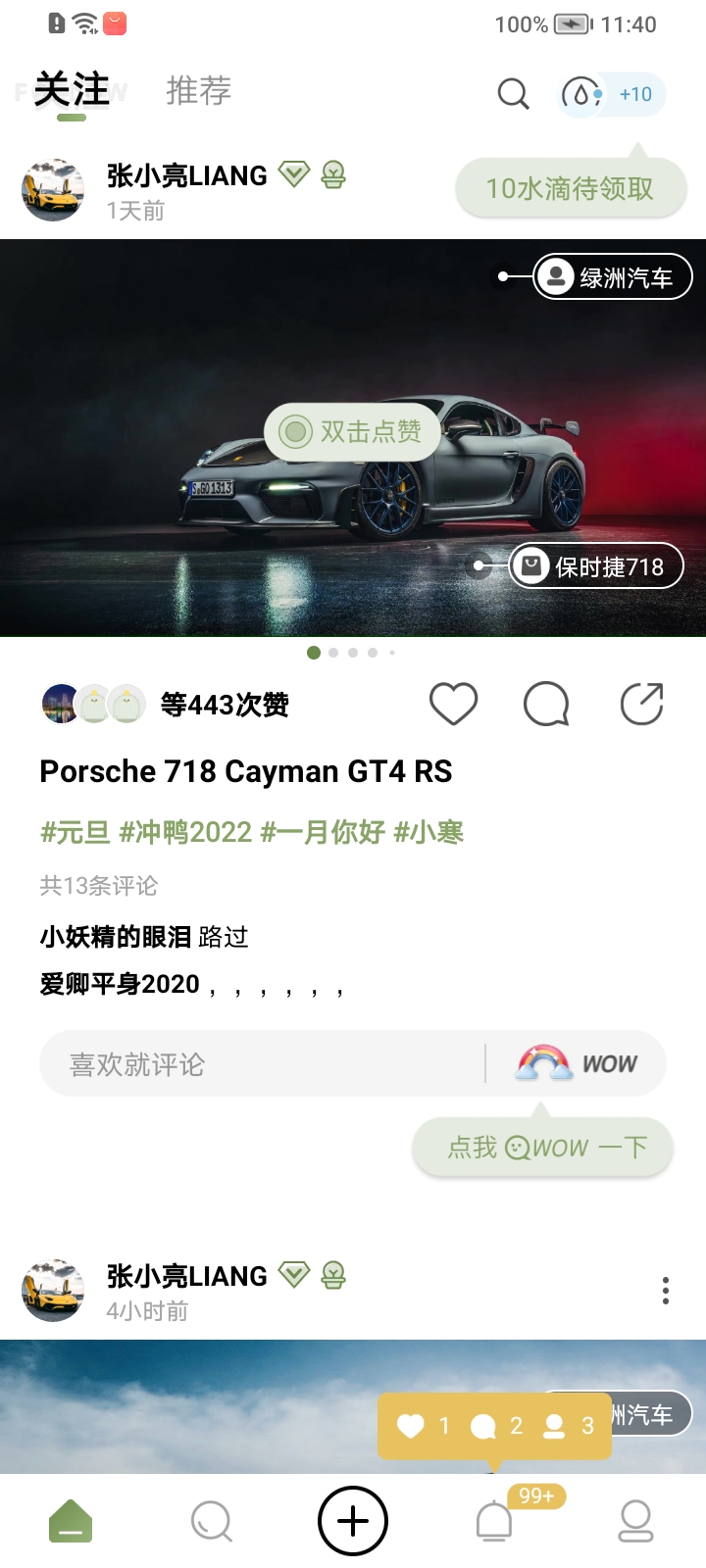The image size is (706, 1568).
Task: Open the overflow menu on the 4小时前 post
Action: 666,1291
